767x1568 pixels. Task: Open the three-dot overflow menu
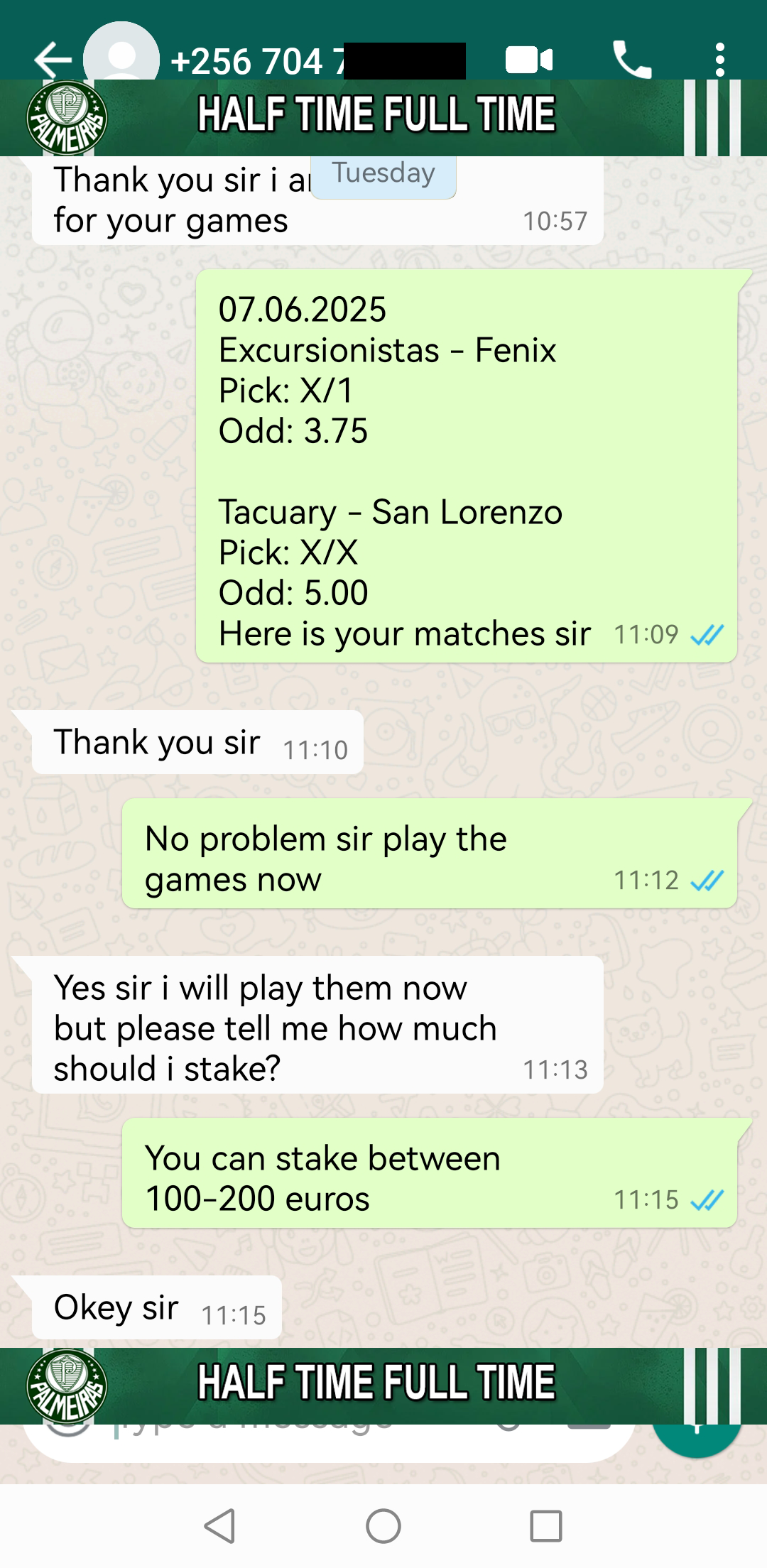tap(720, 60)
